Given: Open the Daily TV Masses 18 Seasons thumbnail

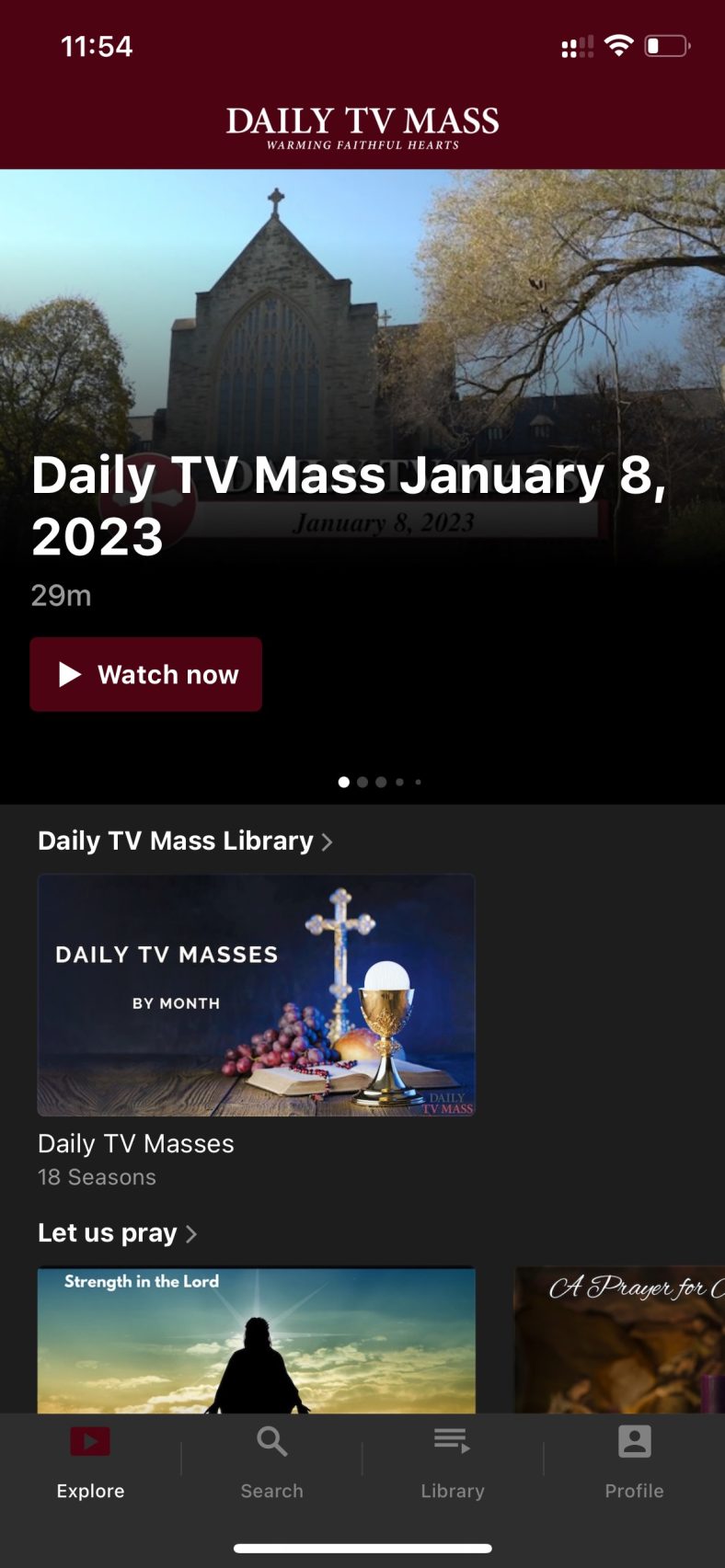Looking at the screenshot, I should [256, 995].
